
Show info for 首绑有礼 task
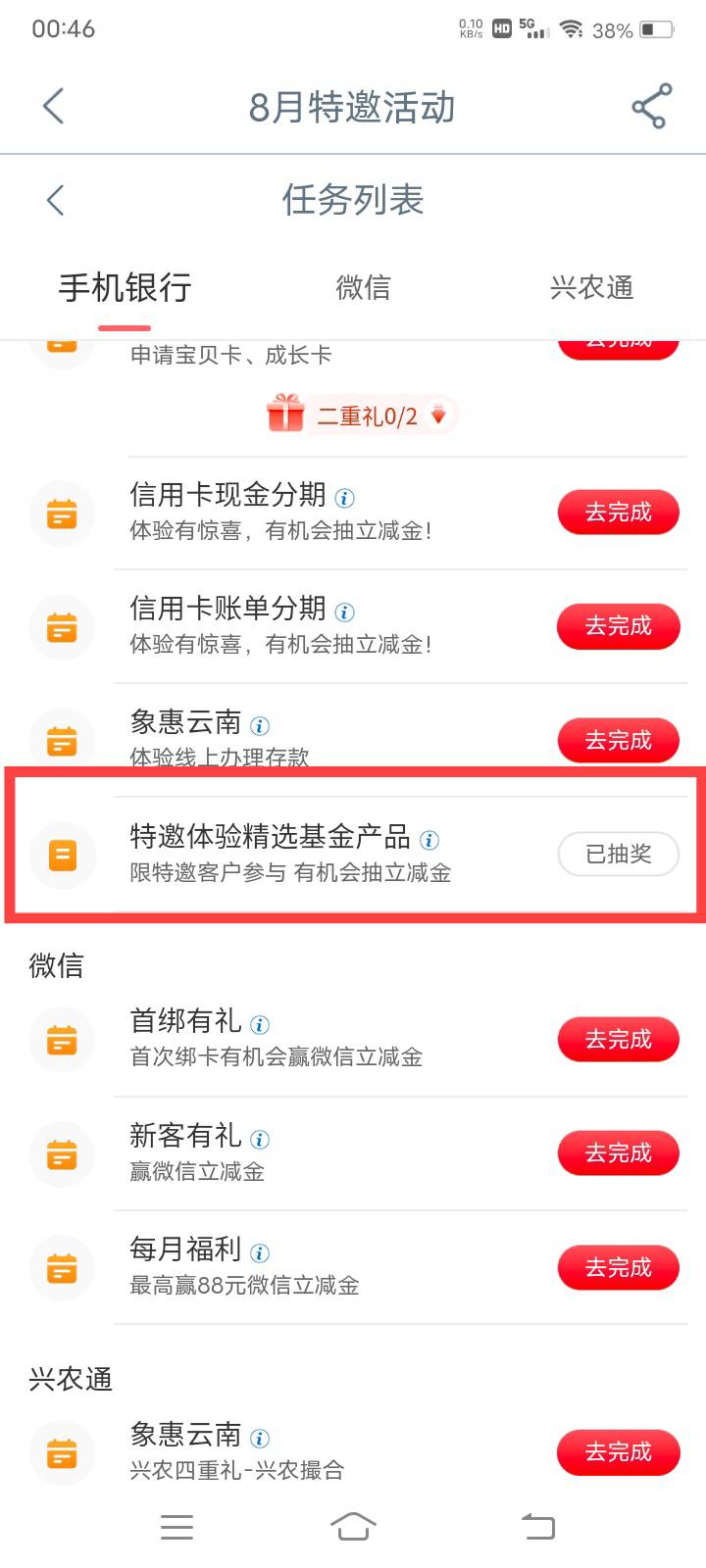260,1024
